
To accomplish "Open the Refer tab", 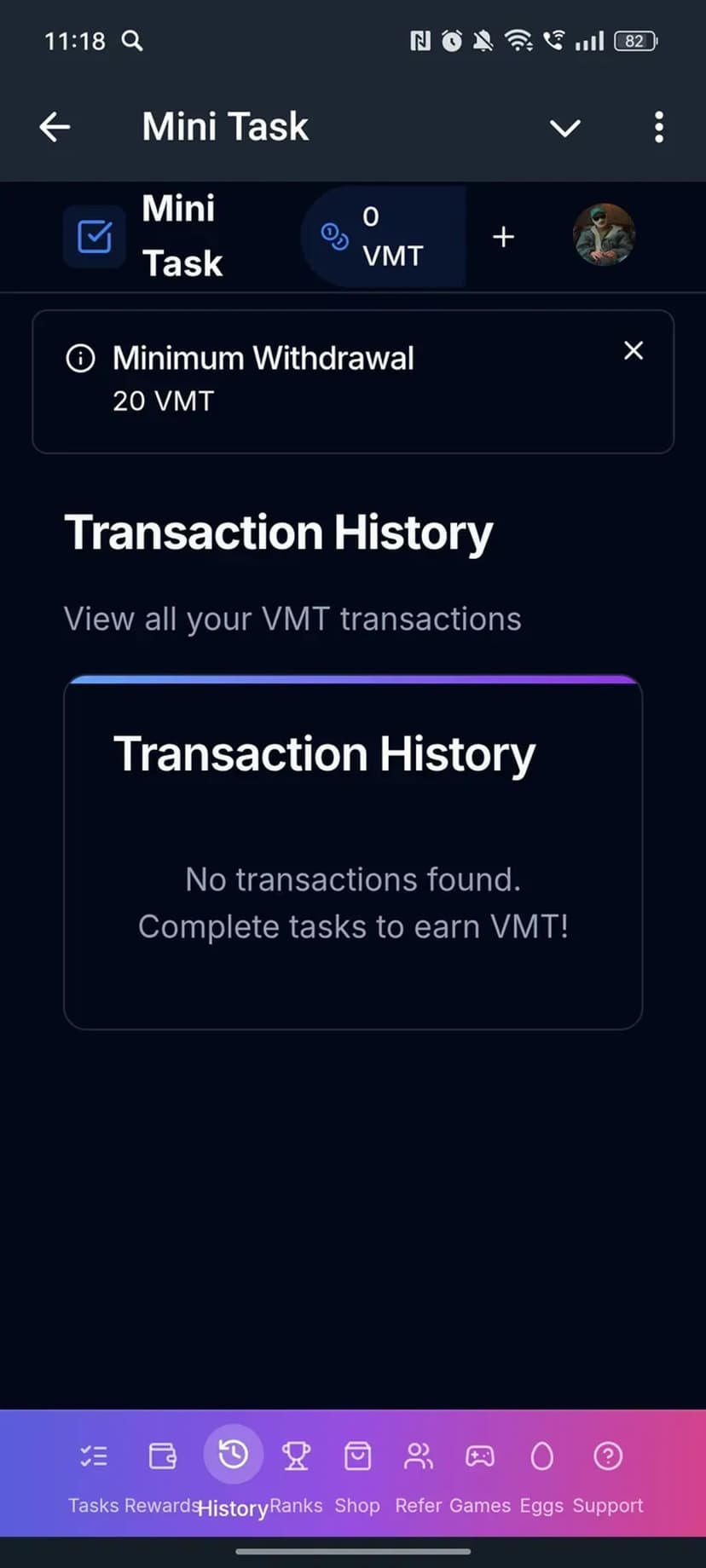I will coord(418,1472).
